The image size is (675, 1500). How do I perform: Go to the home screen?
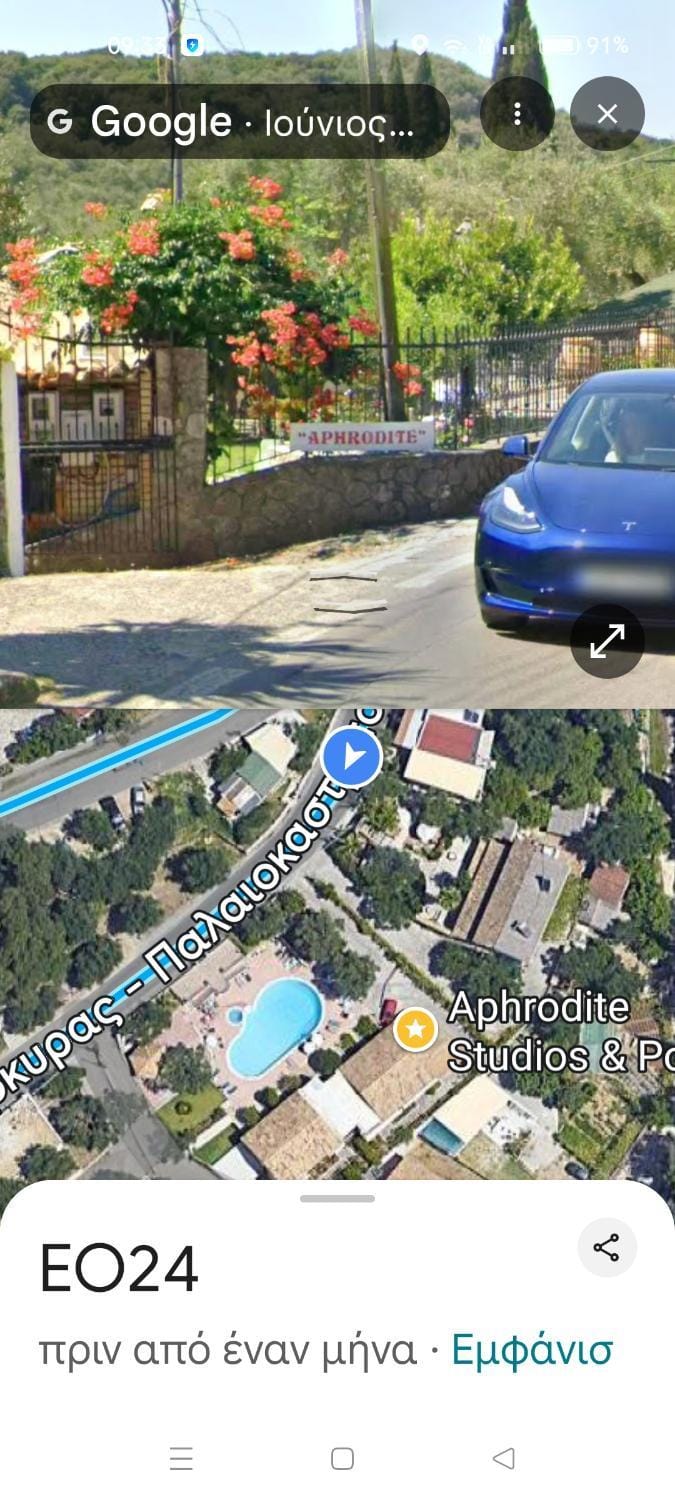point(342,1459)
